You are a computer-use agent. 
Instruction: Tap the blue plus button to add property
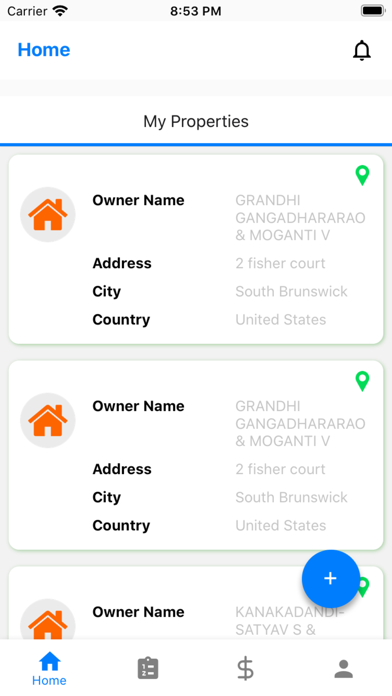330,578
